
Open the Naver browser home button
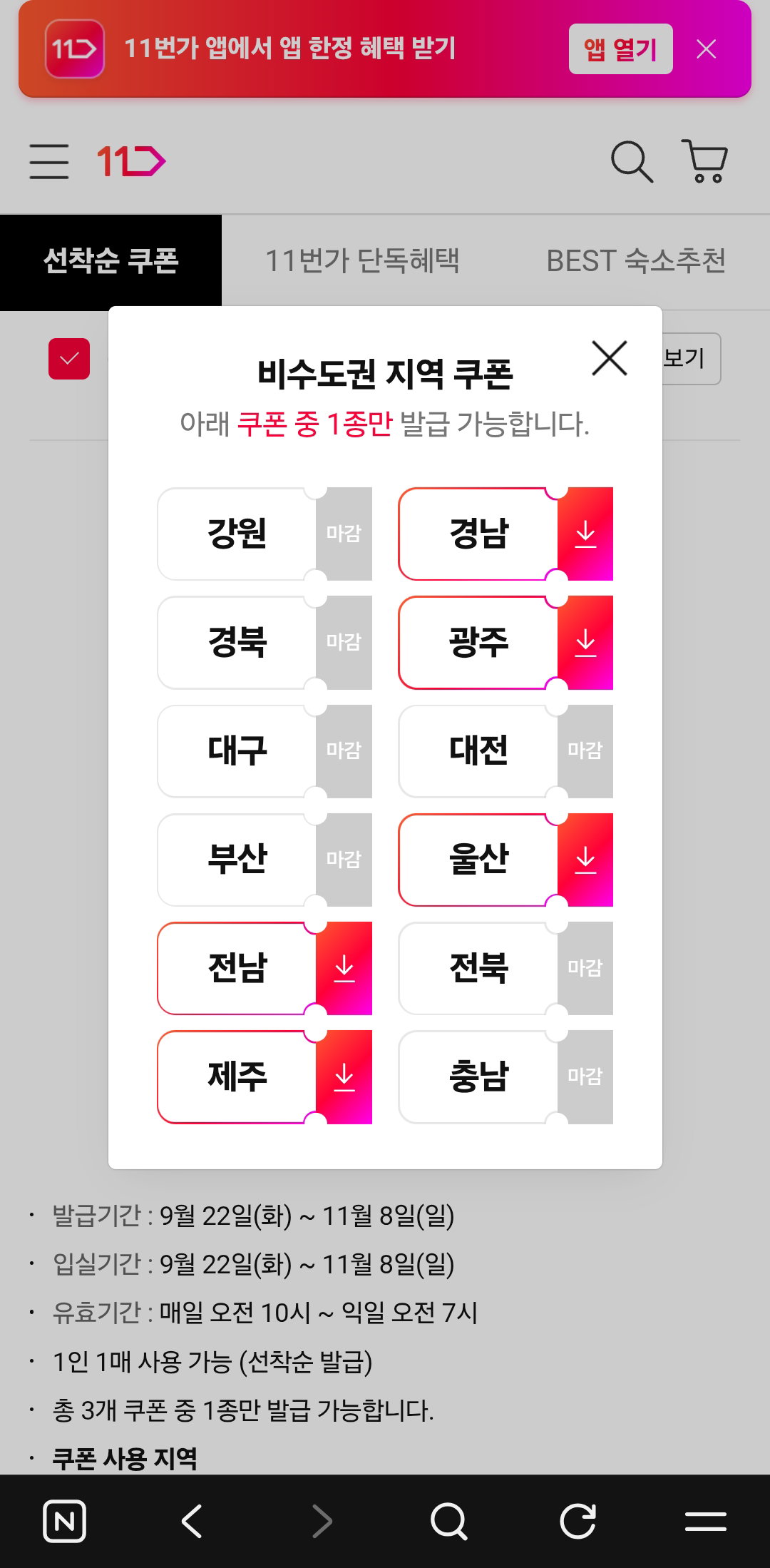(64, 1521)
